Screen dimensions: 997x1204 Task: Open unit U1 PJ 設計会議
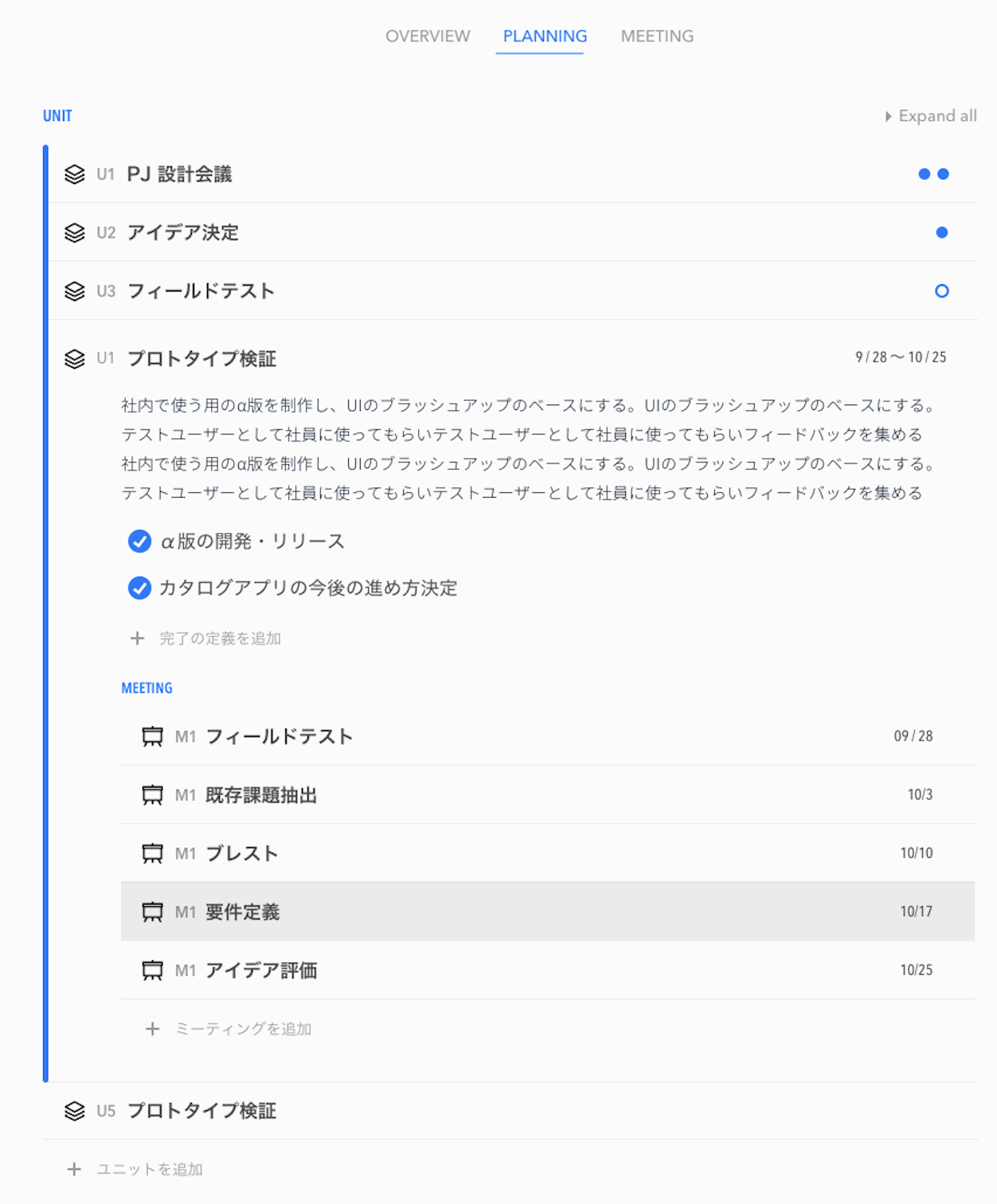coord(179,174)
